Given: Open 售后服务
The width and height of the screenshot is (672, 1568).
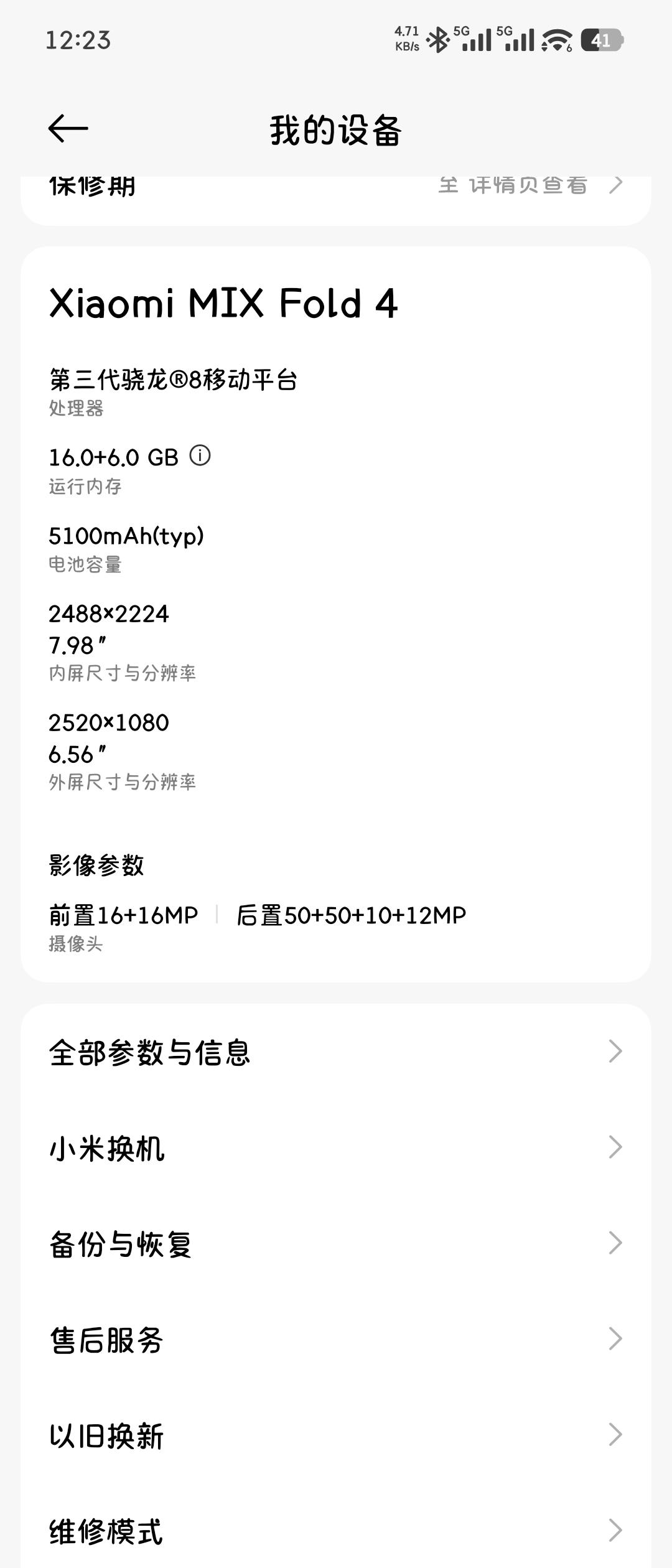Looking at the screenshot, I should tap(336, 1339).
